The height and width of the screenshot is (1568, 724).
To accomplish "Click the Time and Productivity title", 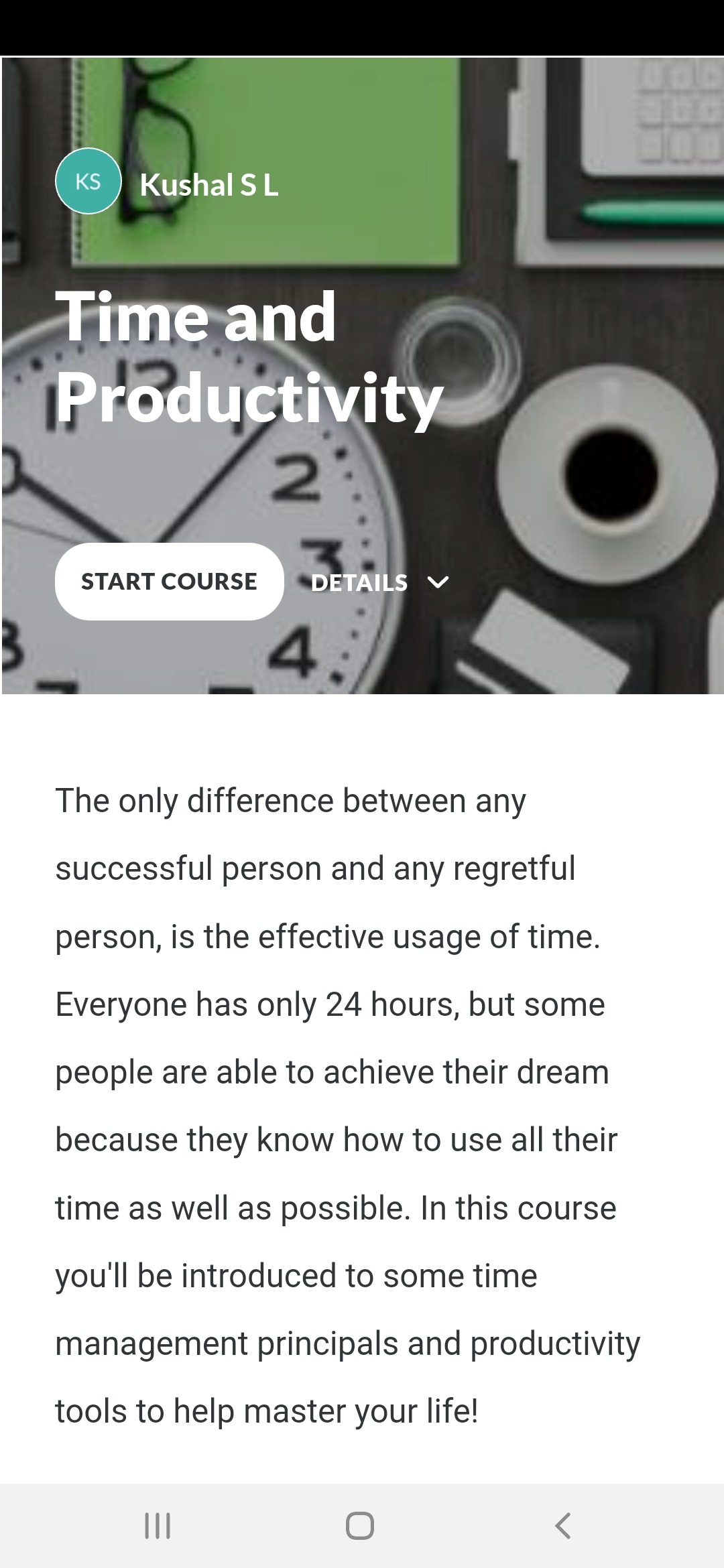I will pos(248,355).
